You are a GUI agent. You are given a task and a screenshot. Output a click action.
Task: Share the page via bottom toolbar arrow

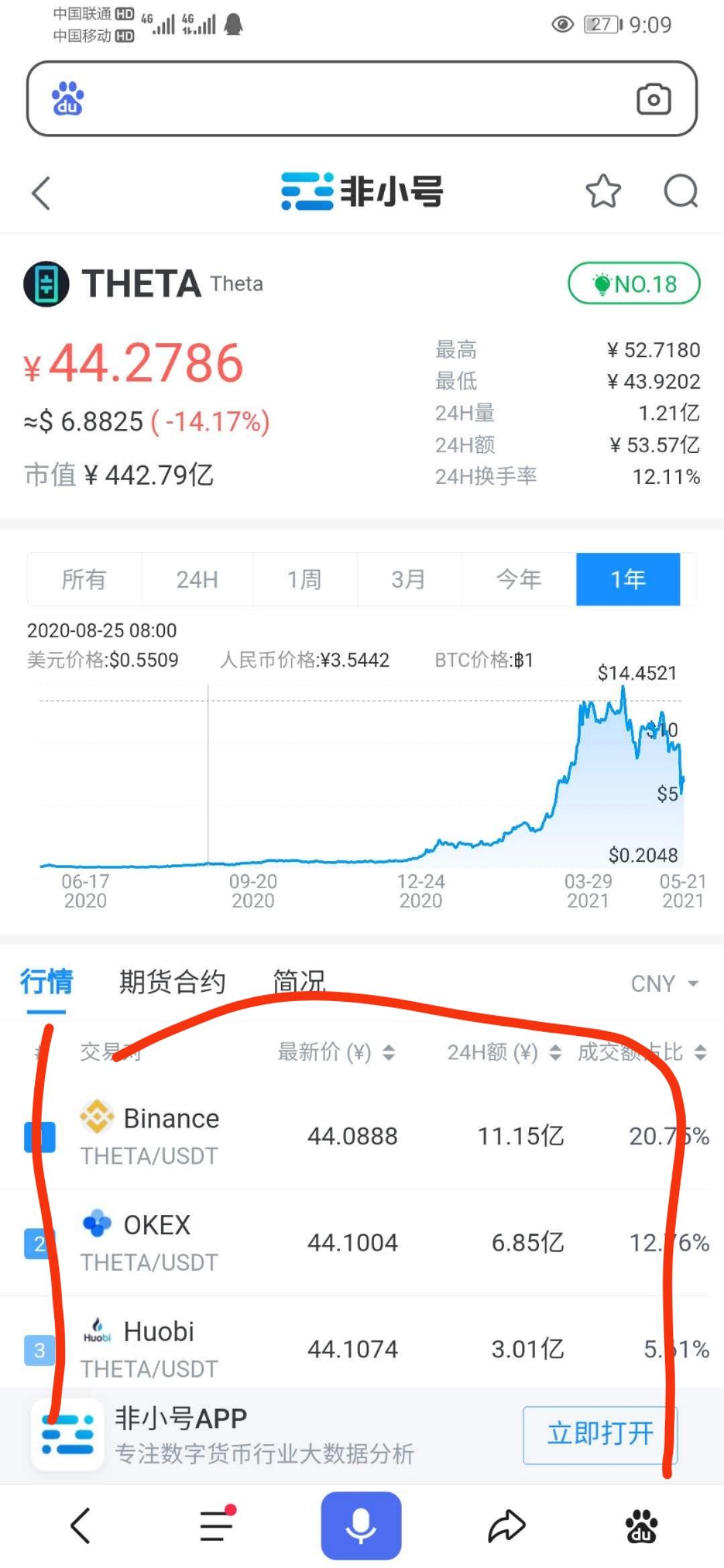[506, 1526]
